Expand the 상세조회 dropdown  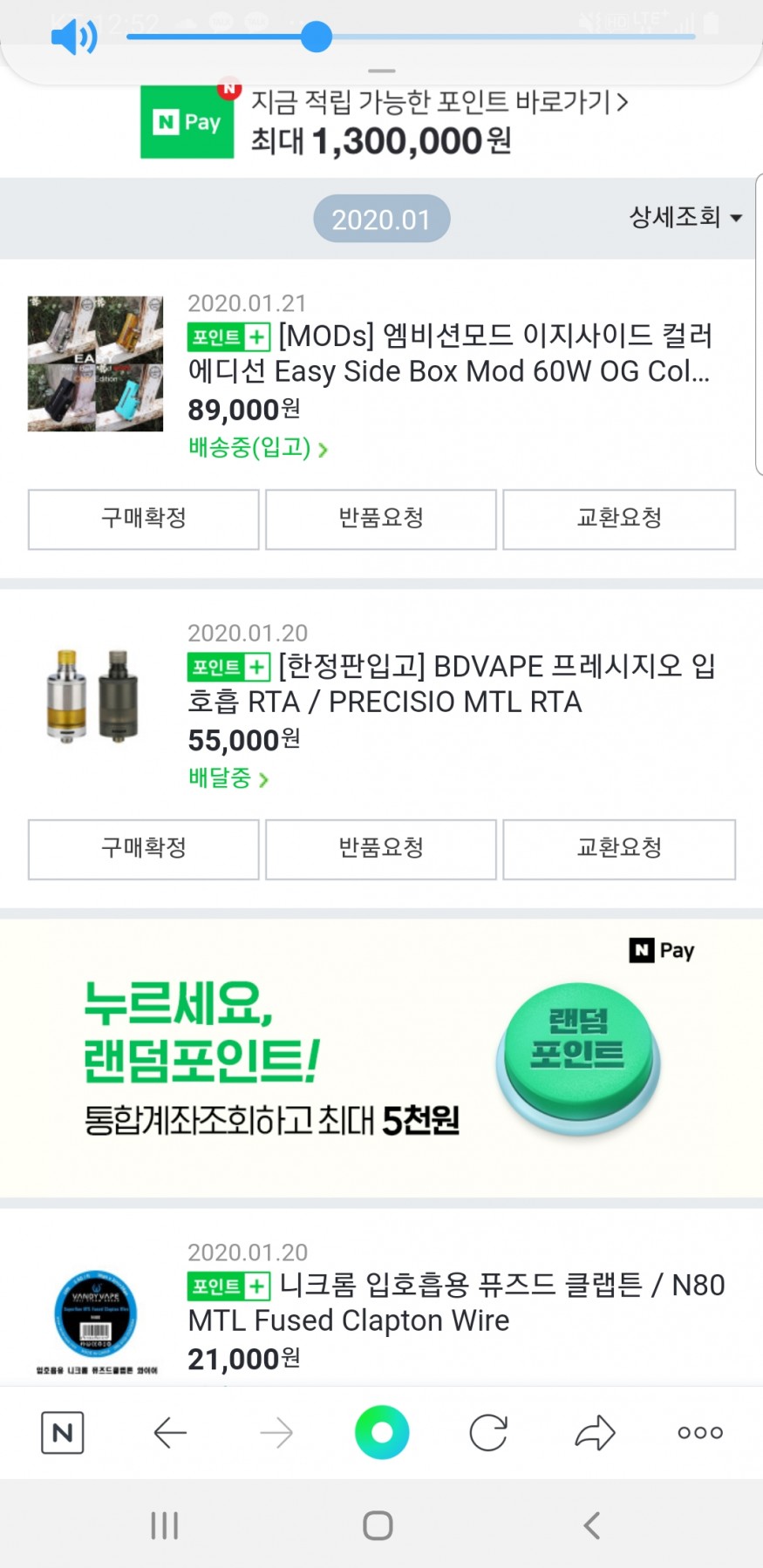pos(685,216)
